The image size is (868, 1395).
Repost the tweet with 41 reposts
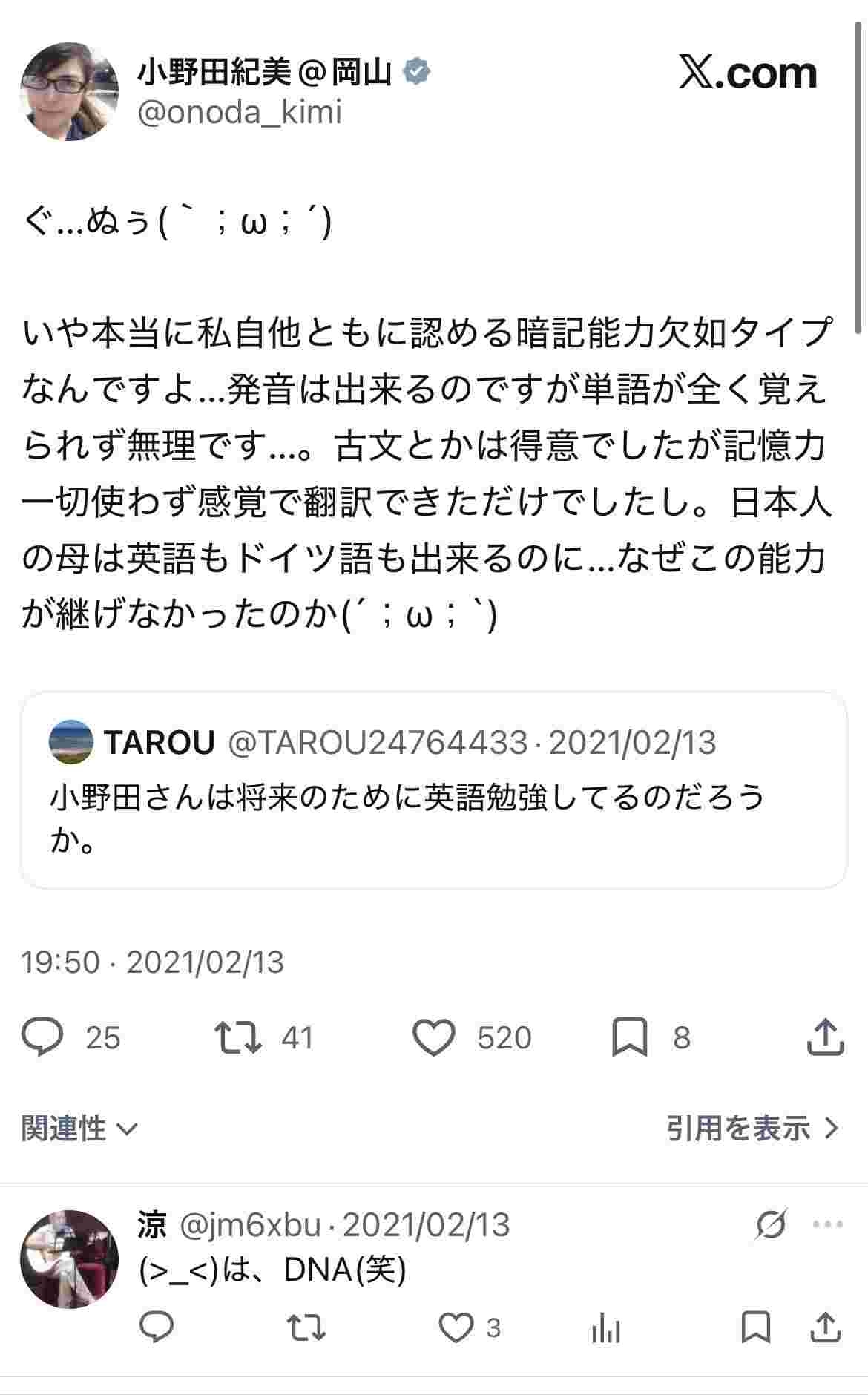237,1037
